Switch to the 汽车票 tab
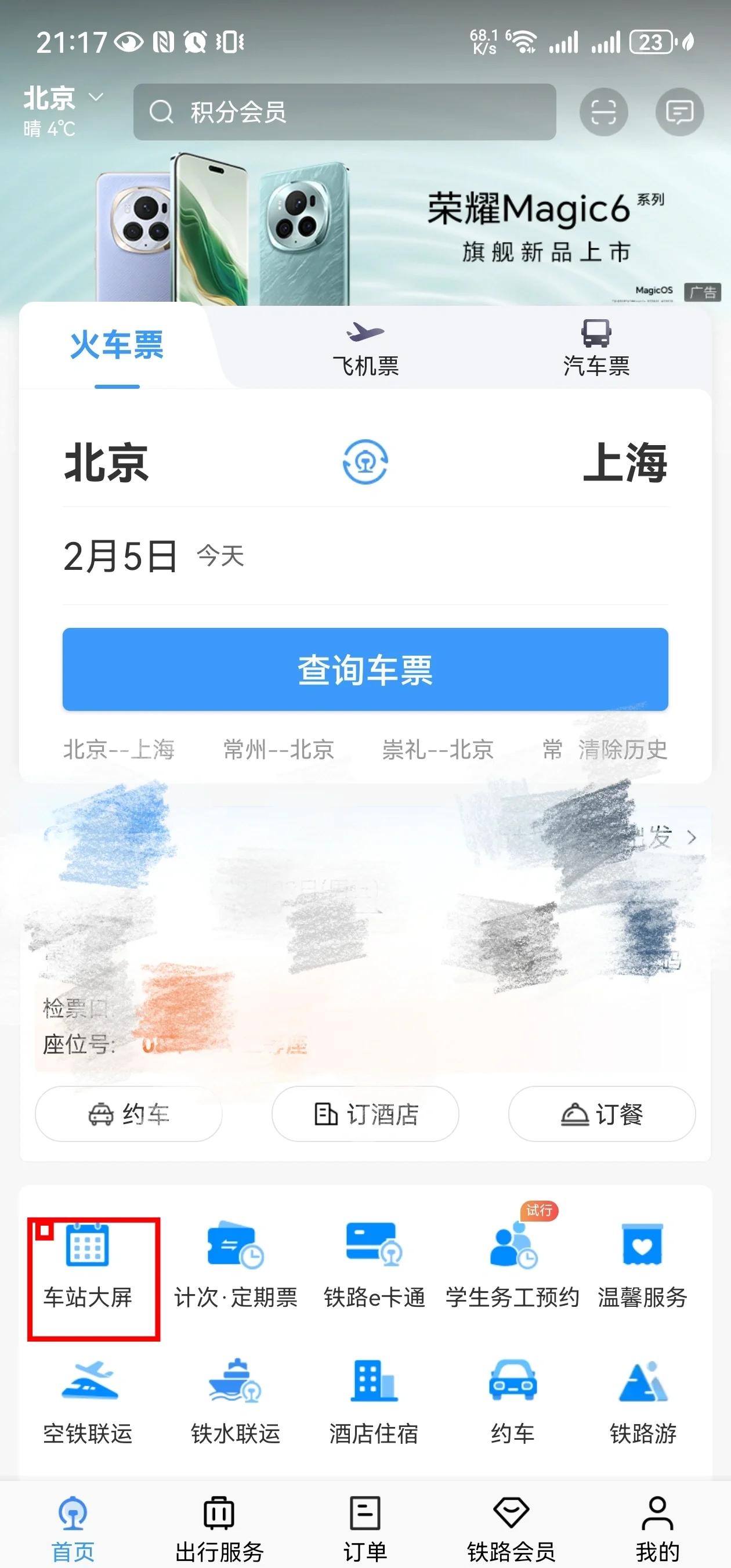Screen dimensions: 731x1568 click(x=596, y=349)
